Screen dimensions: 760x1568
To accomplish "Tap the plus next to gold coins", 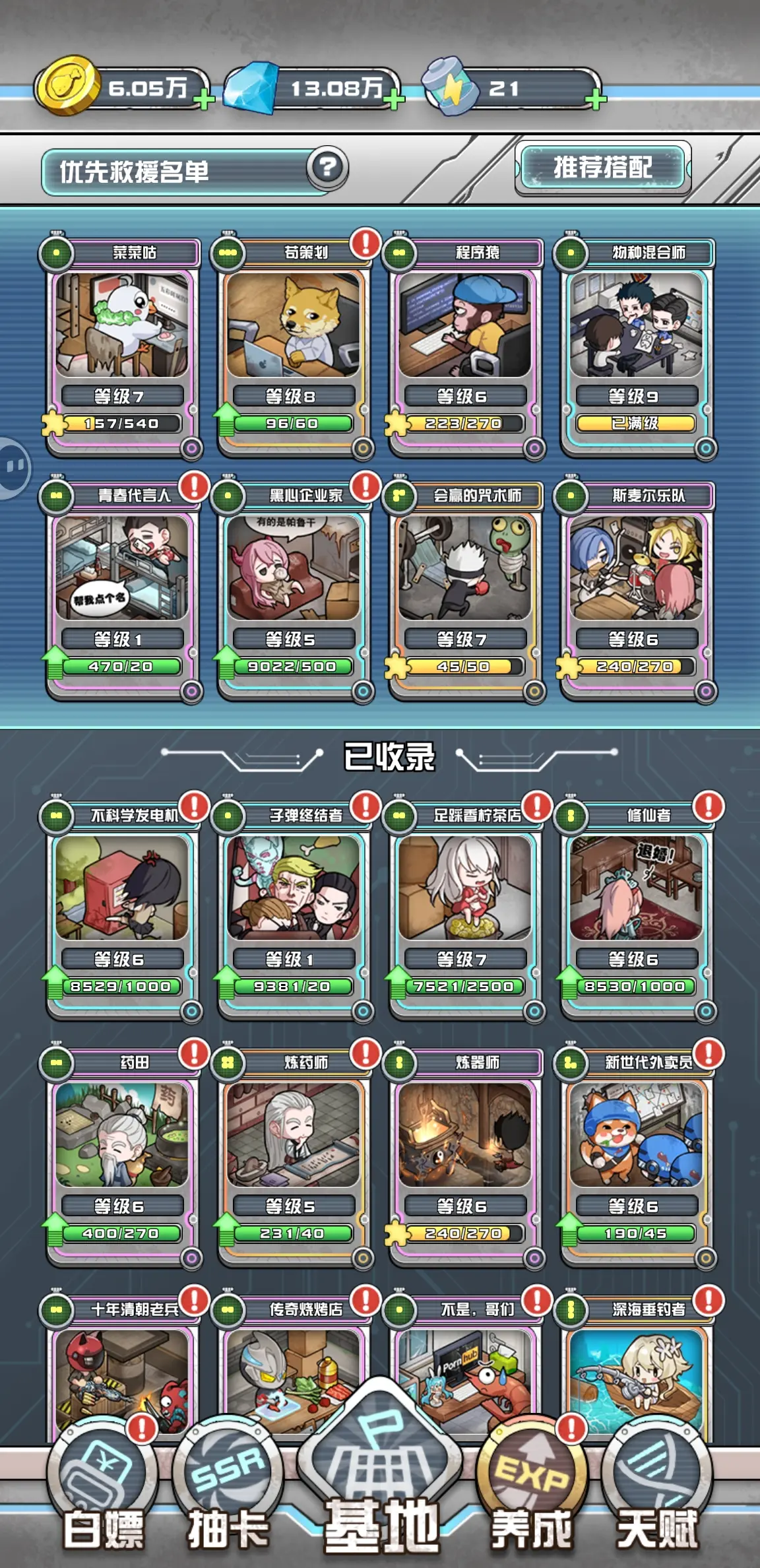I will click(x=204, y=100).
